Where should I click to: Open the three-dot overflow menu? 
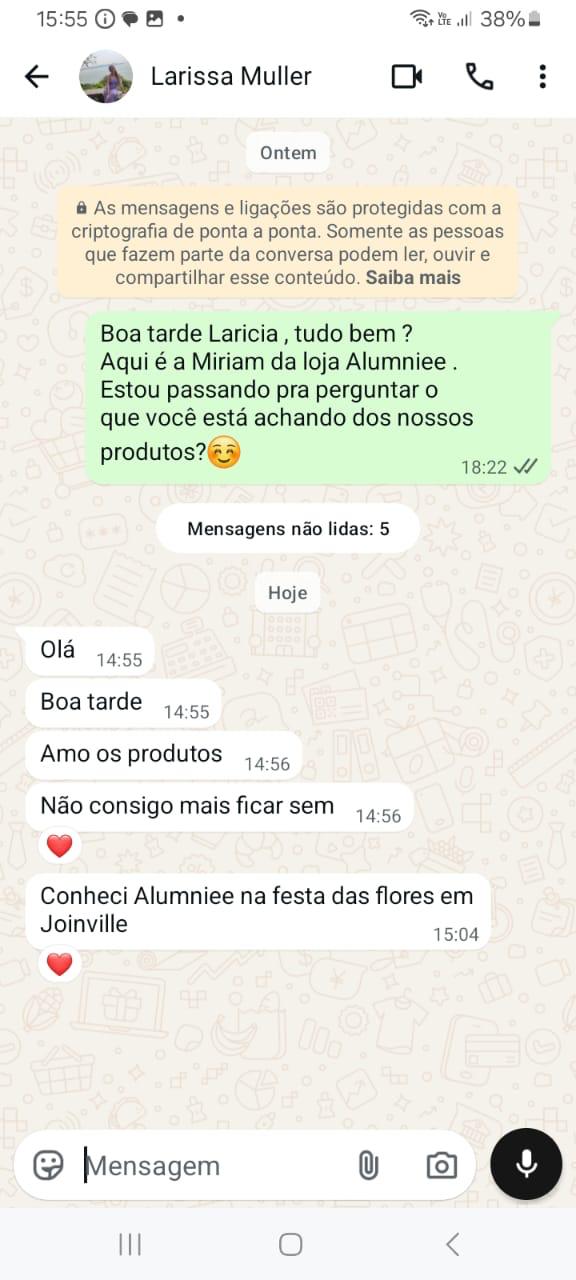(542, 77)
